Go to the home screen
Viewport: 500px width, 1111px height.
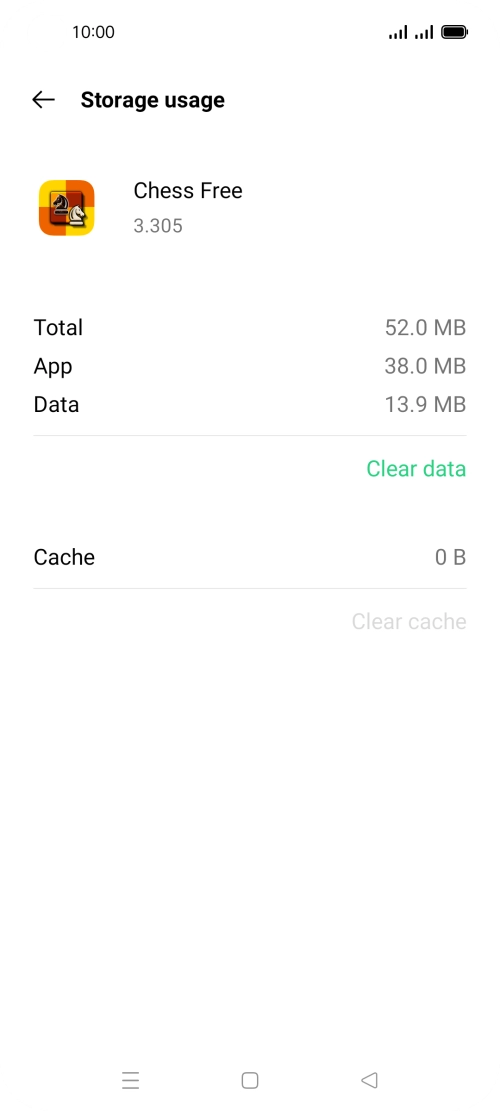tap(249, 1080)
